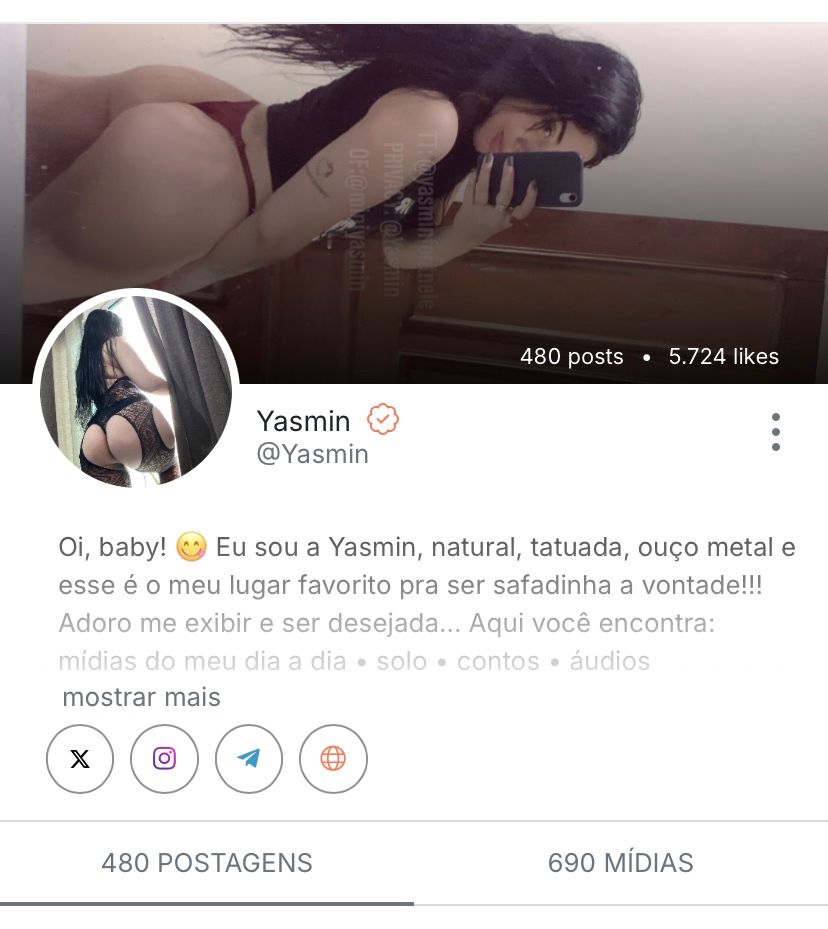Open the three-dot overflow menu
Screen dimensions: 828x929
[775, 432]
